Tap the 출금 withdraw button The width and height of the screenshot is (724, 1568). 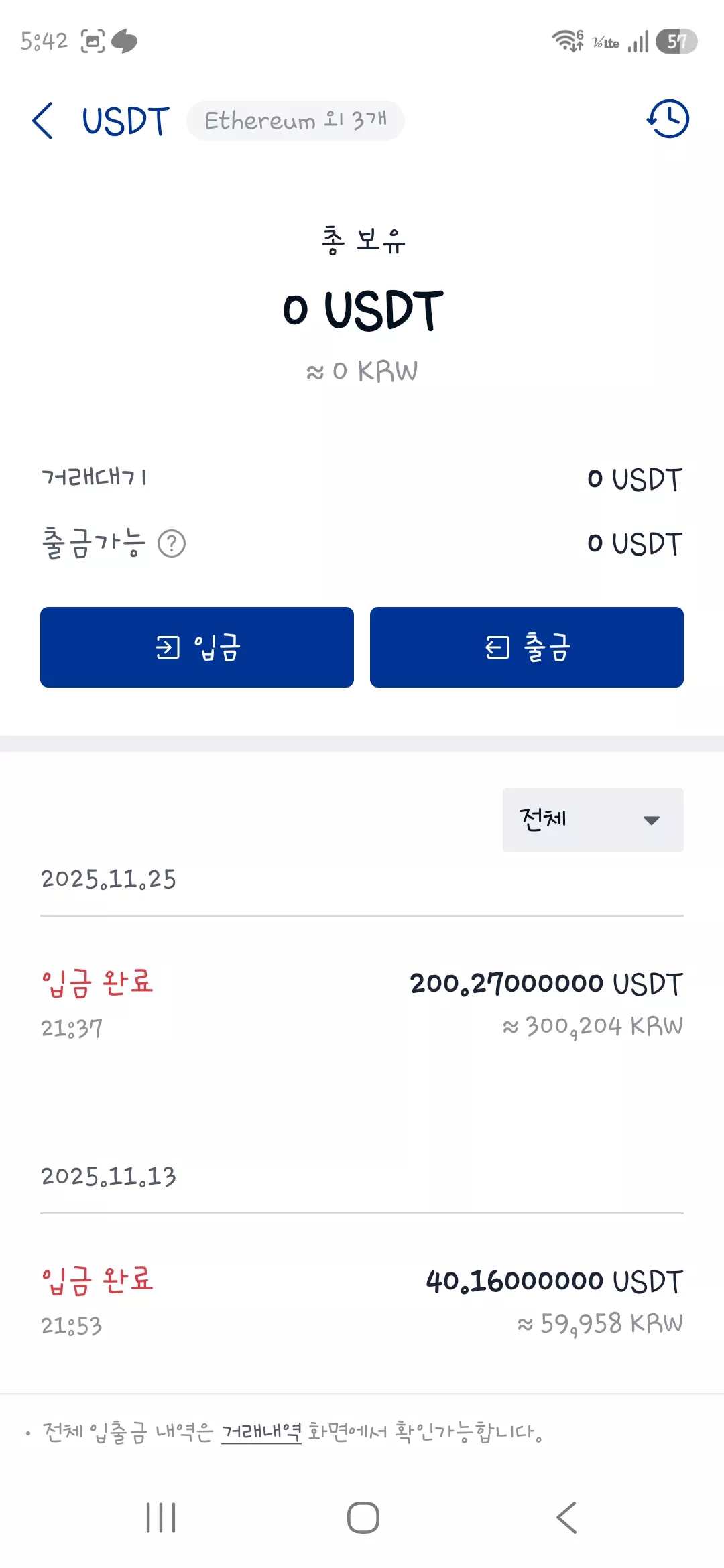pos(527,647)
